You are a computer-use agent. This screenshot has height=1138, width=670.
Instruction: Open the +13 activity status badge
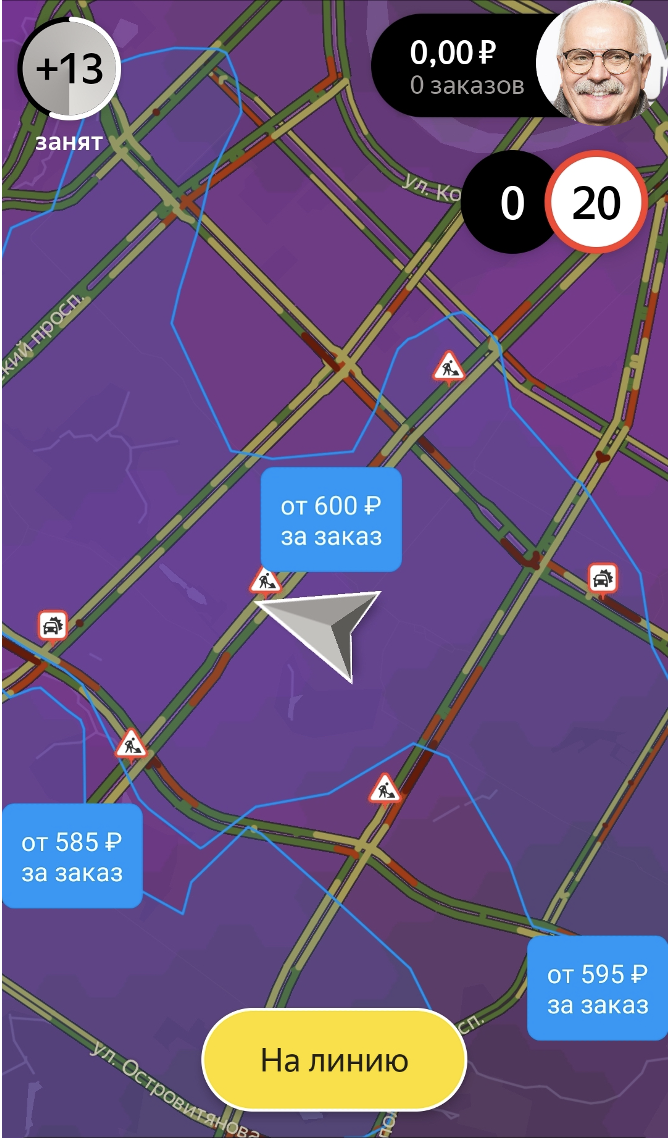point(69,68)
